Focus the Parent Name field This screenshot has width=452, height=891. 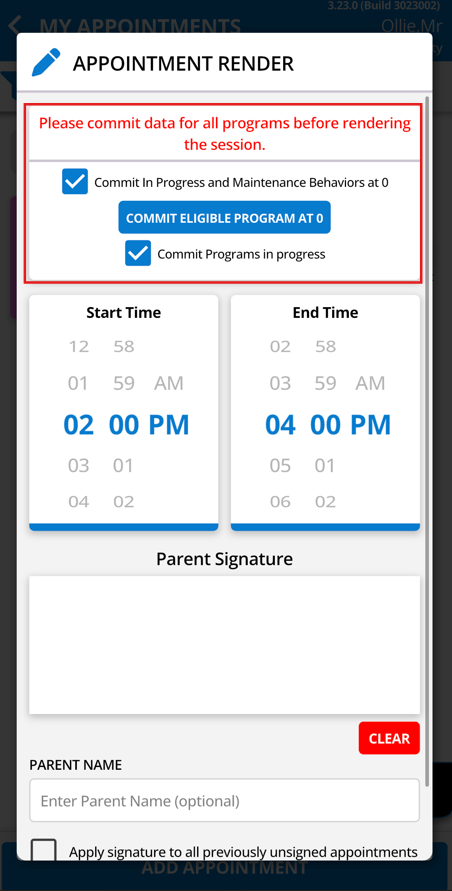(225, 800)
